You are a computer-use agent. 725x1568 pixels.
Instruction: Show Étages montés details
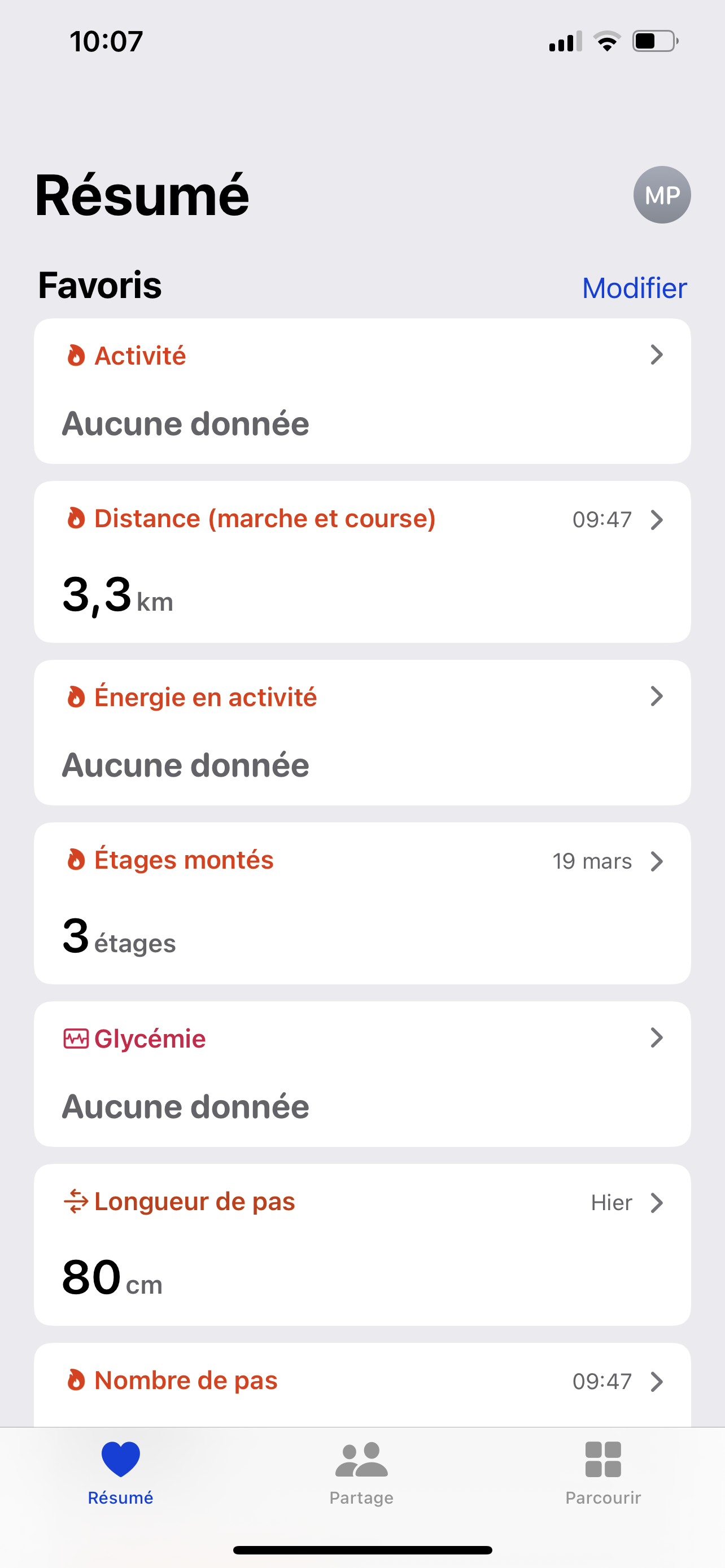[362, 903]
